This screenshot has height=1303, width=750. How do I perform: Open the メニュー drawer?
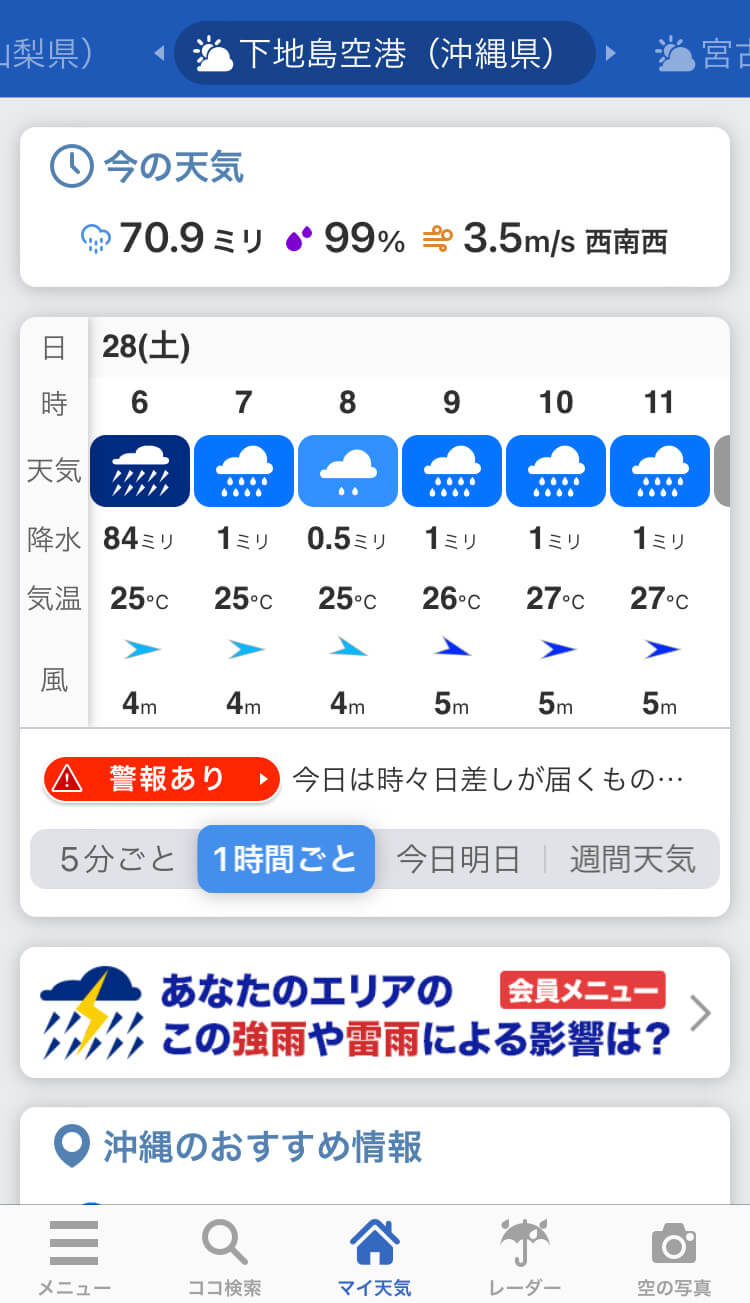pyautogui.click(x=74, y=1256)
